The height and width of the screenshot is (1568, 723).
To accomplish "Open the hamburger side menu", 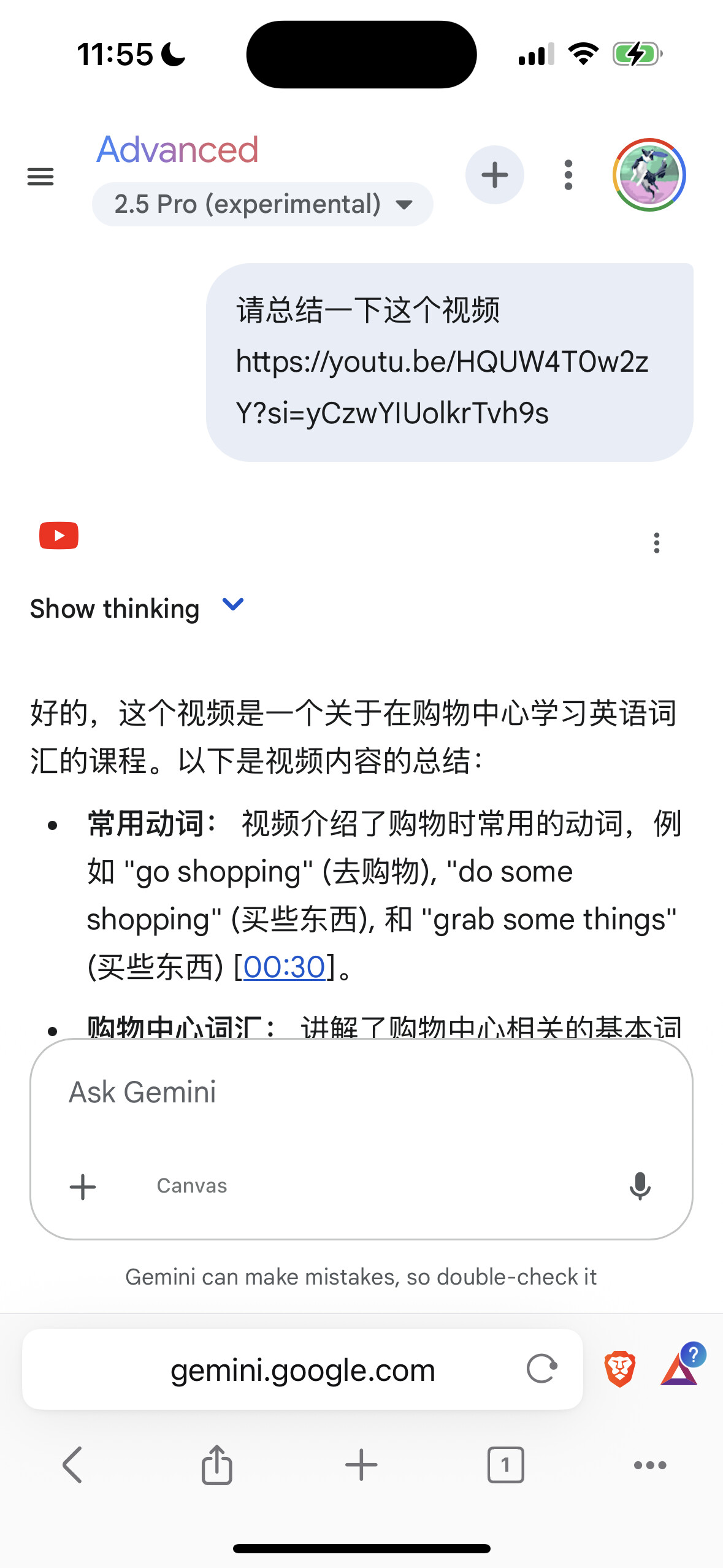I will coord(40,177).
